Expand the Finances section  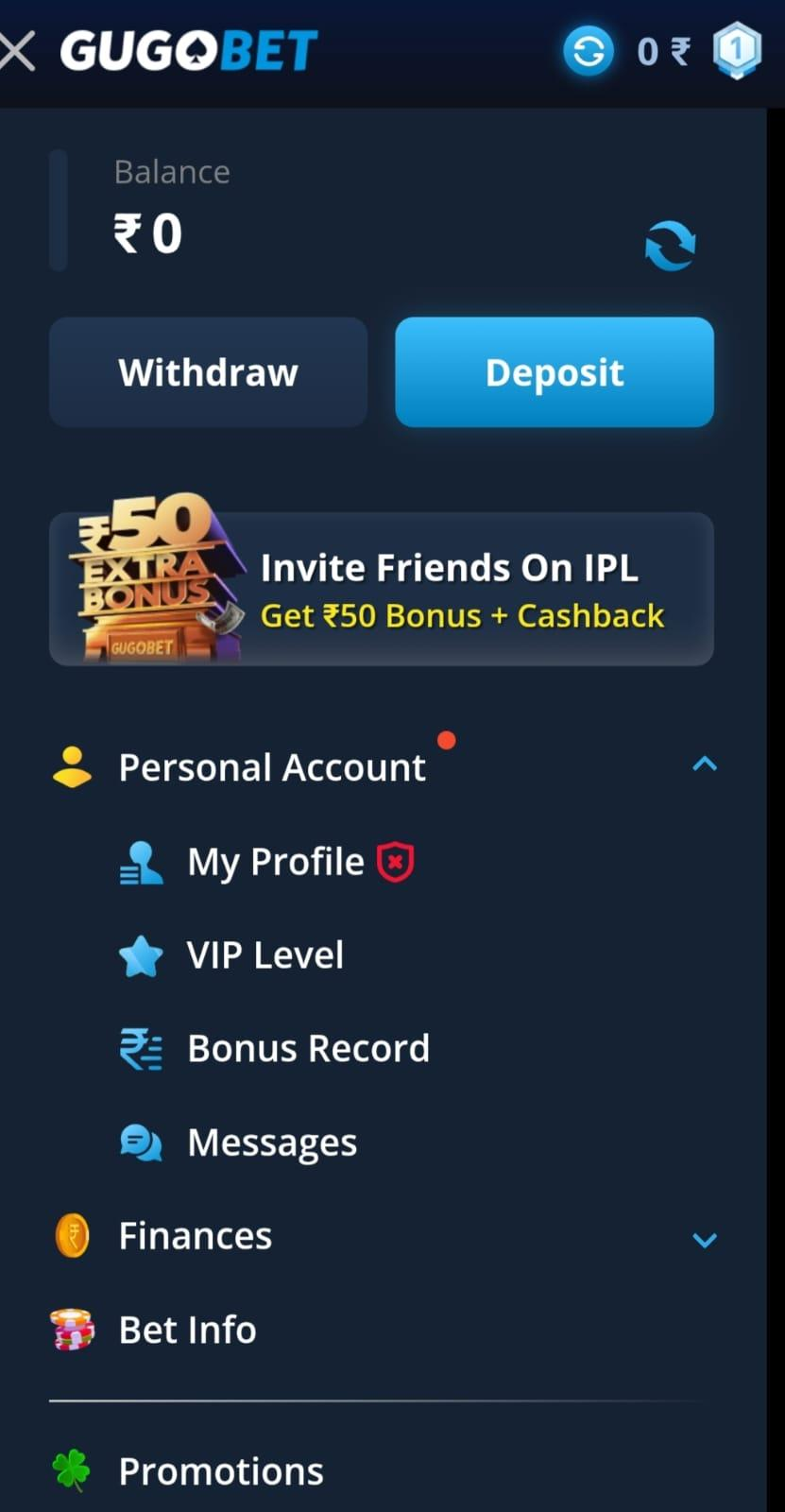click(705, 1238)
